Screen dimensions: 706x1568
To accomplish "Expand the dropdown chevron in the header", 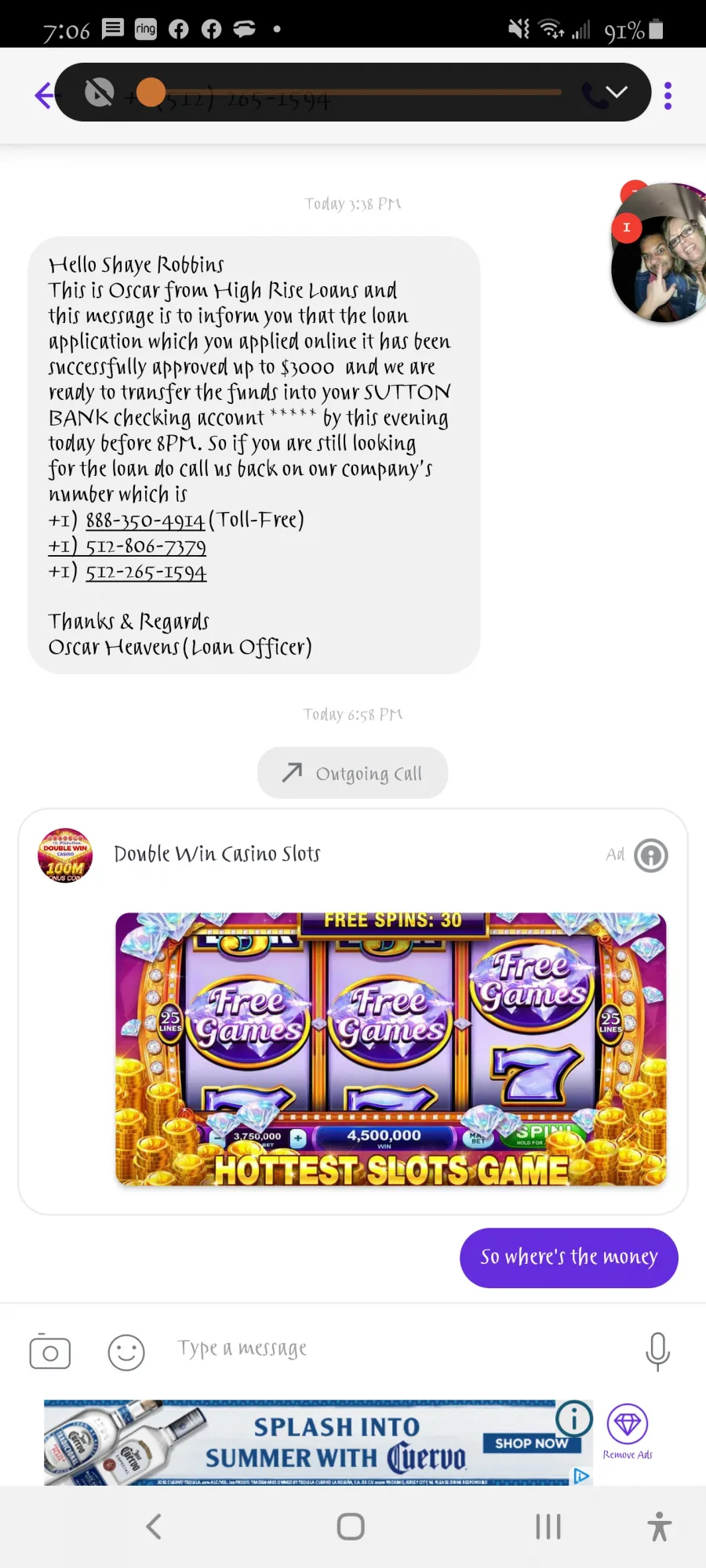I will point(617,93).
